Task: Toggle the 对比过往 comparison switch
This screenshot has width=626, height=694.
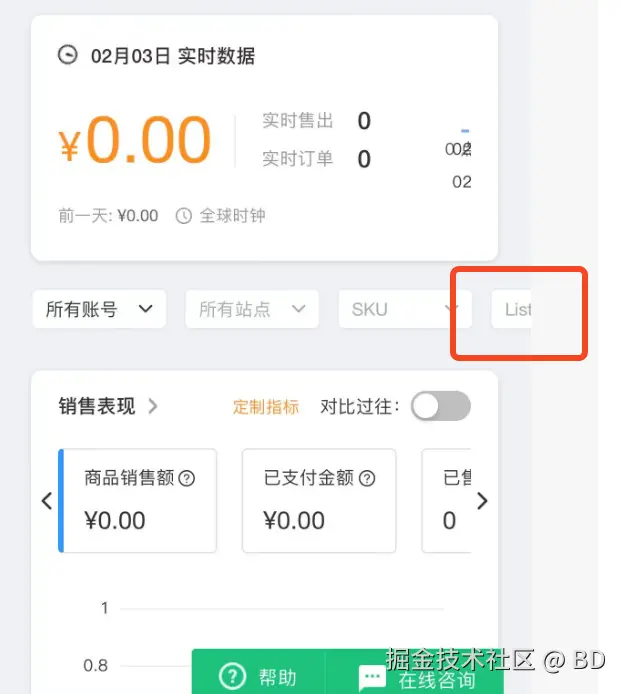Action: pyautogui.click(x=441, y=406)
